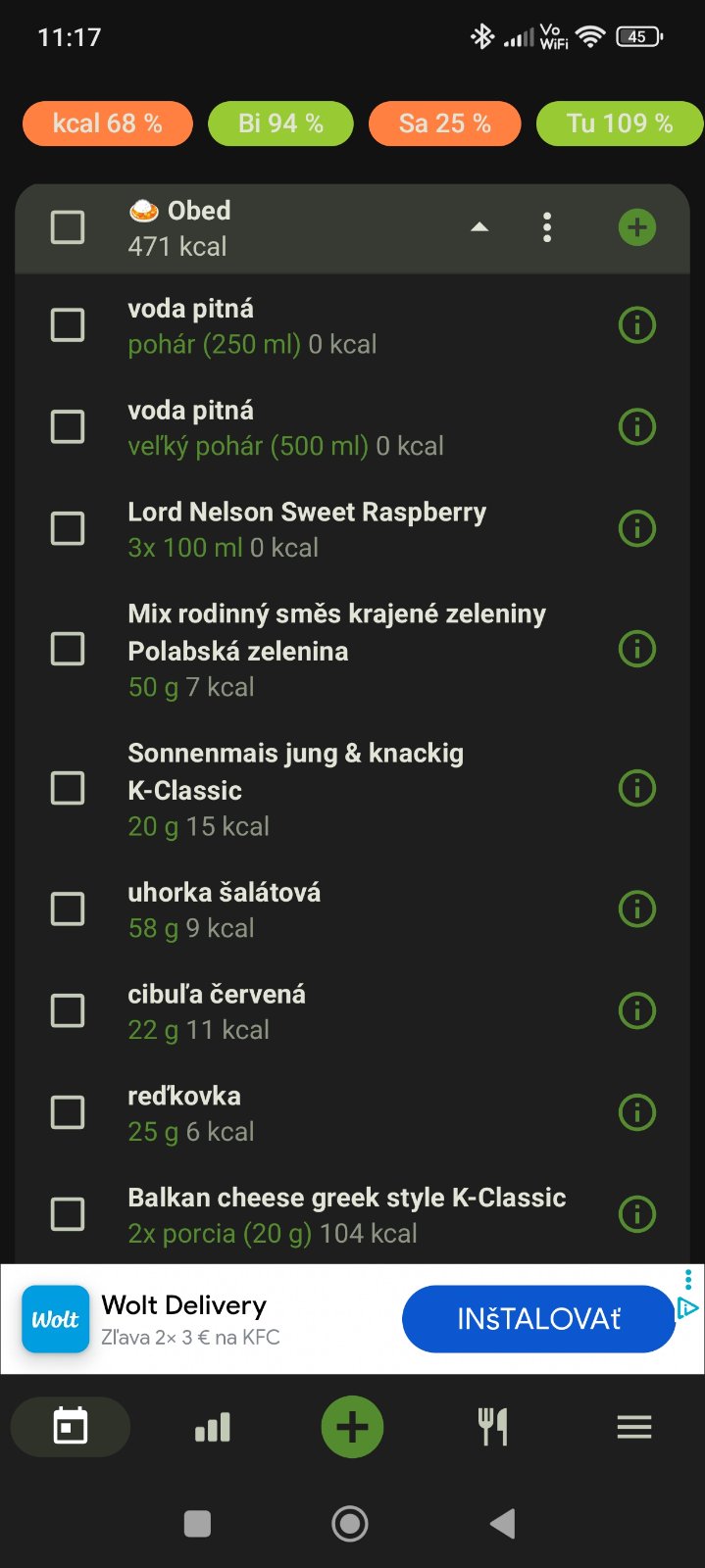Show info about reďkovka
The width and height of the screenshot is (705, 1568).
click(x=636, y=1112)
